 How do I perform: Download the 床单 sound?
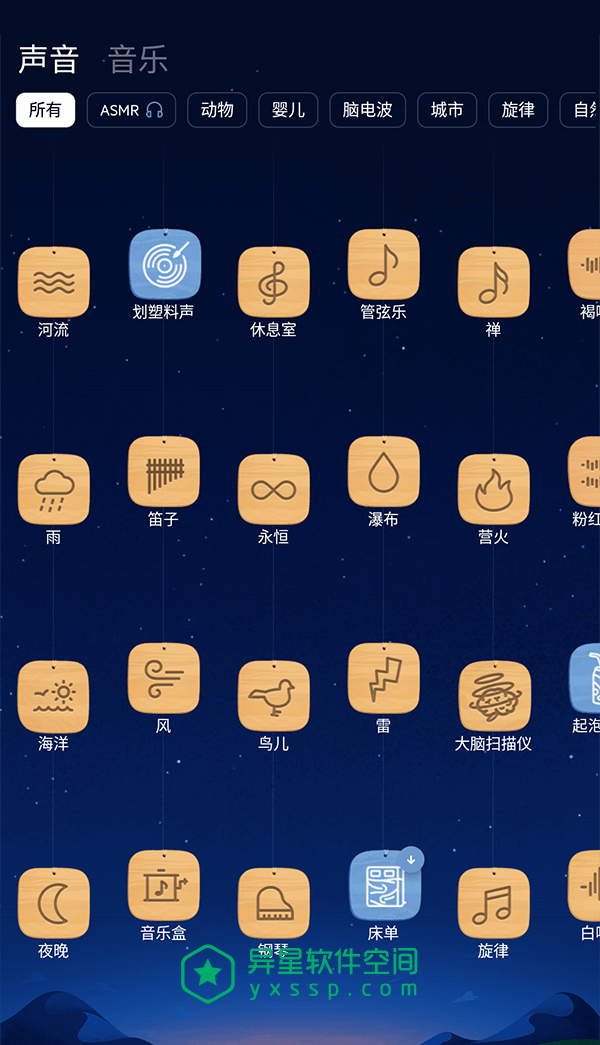pos(412,859)
